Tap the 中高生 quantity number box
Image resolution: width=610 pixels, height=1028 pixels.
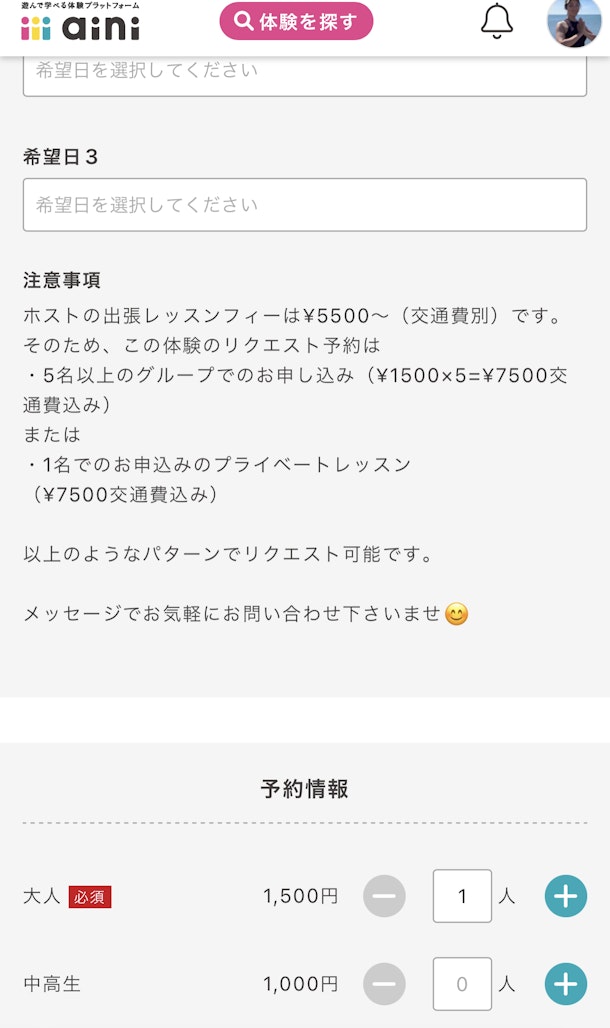pyautogui.click(x=462, y=984)
